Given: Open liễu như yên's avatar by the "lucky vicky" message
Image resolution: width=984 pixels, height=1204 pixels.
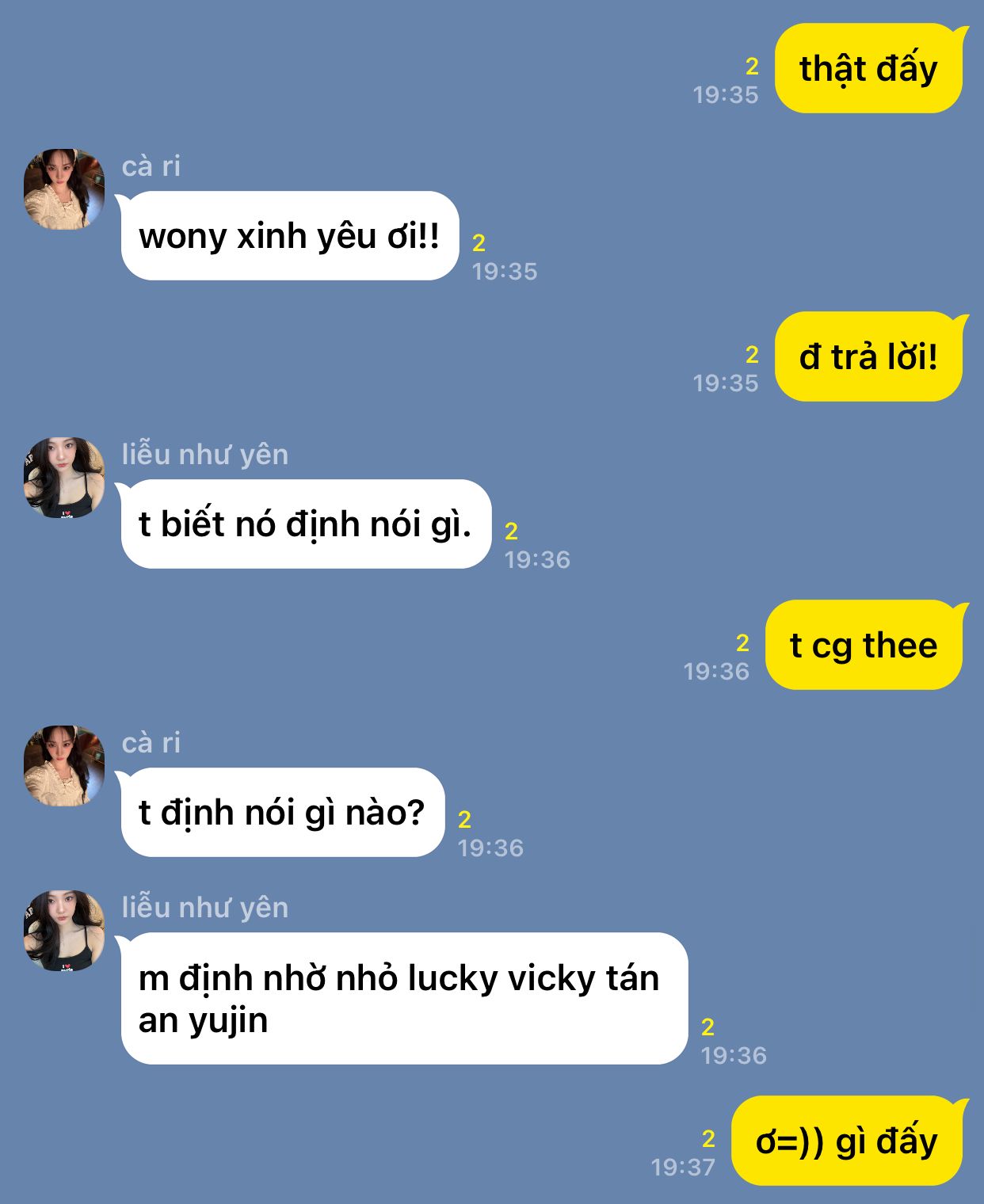Looking at the screenshot, I should 64,930.
